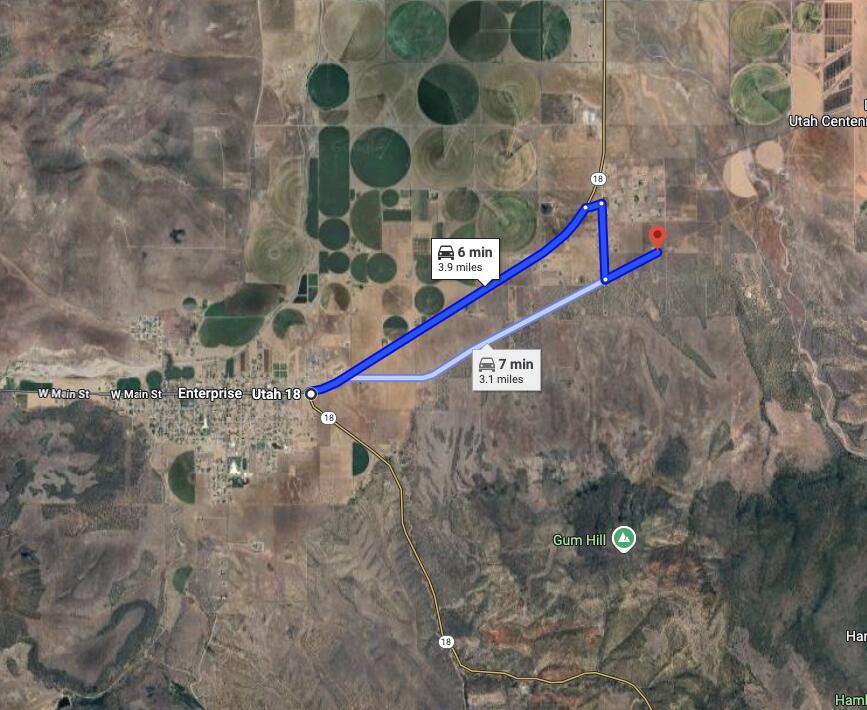Image resolution: width=867 pixels, height=710 pixels.
Task: Open the Gum Hill place marker
Action: (624, 539)
